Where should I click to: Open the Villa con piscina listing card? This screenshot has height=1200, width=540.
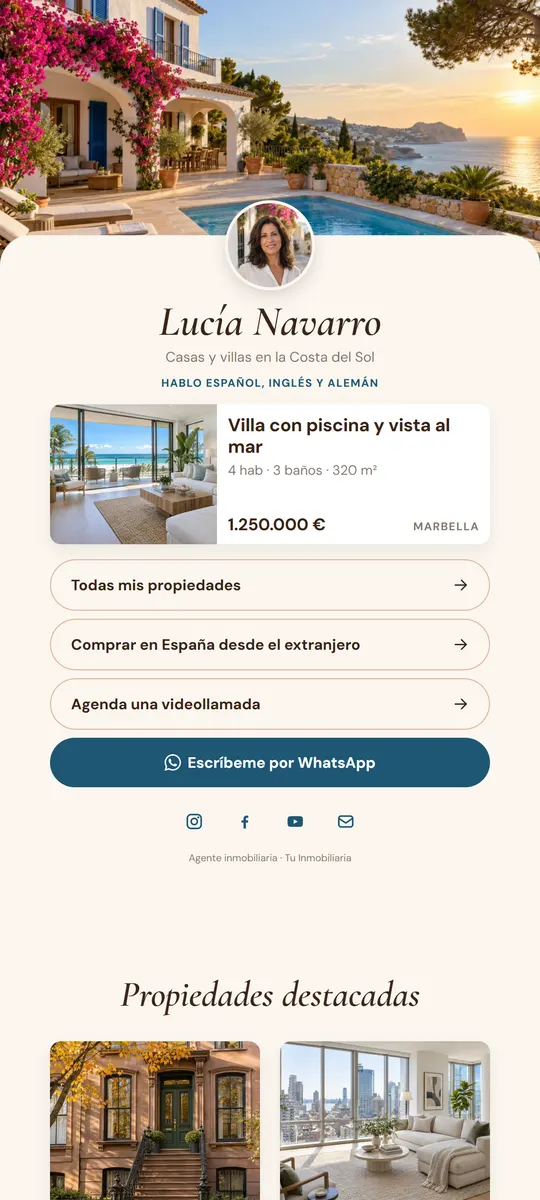tap(270, 474)
